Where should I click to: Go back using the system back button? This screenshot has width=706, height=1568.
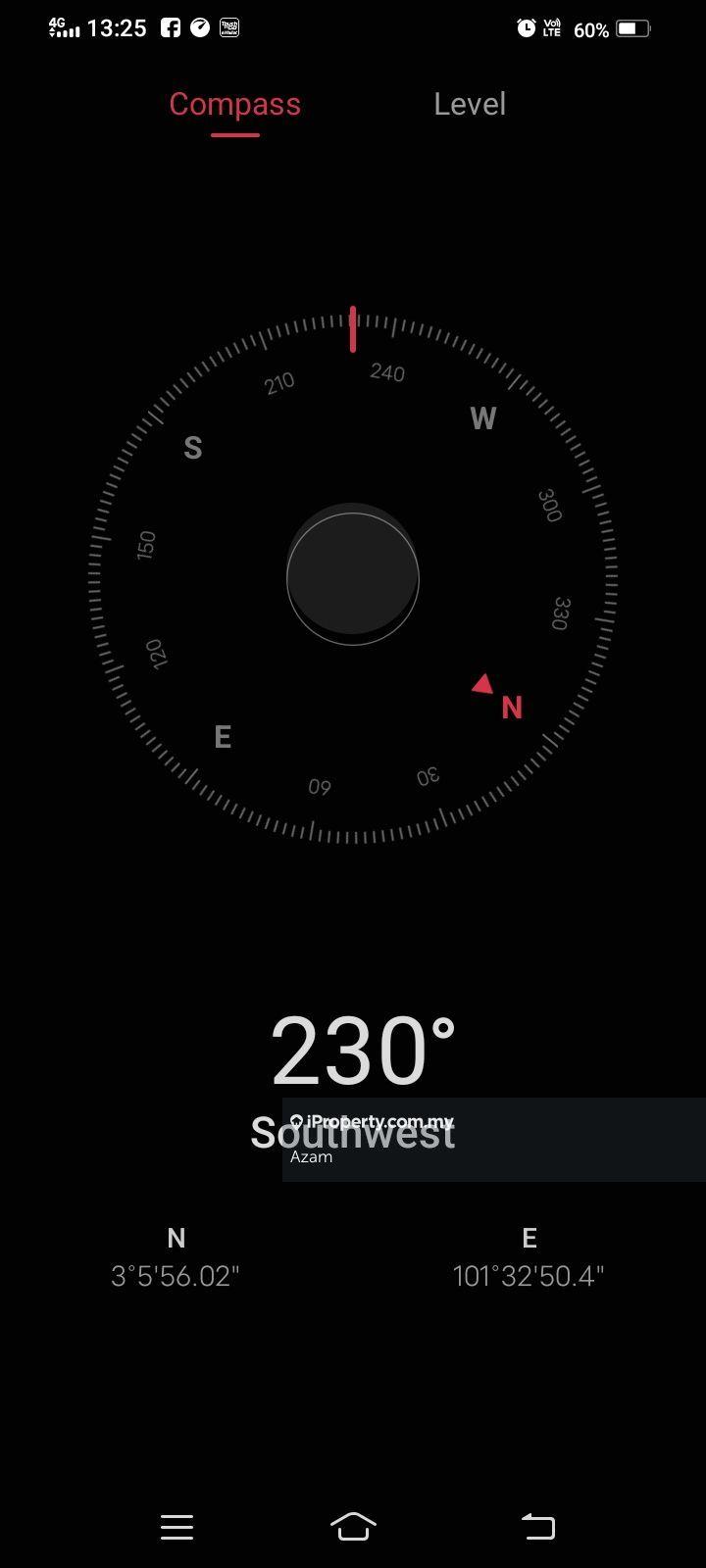click(x=537, y=1526)
